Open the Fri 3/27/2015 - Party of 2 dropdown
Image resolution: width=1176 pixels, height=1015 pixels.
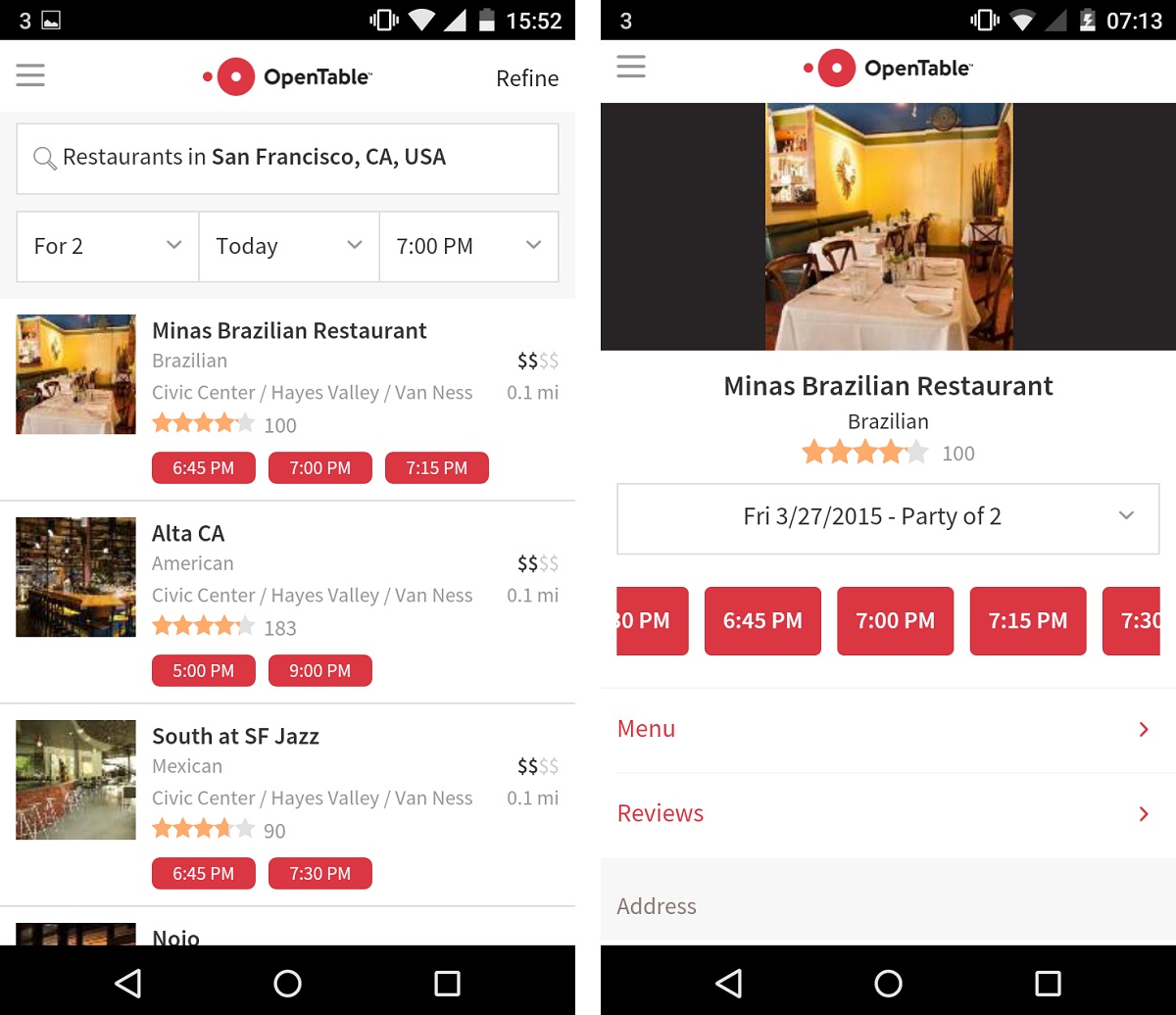[887, 517]
